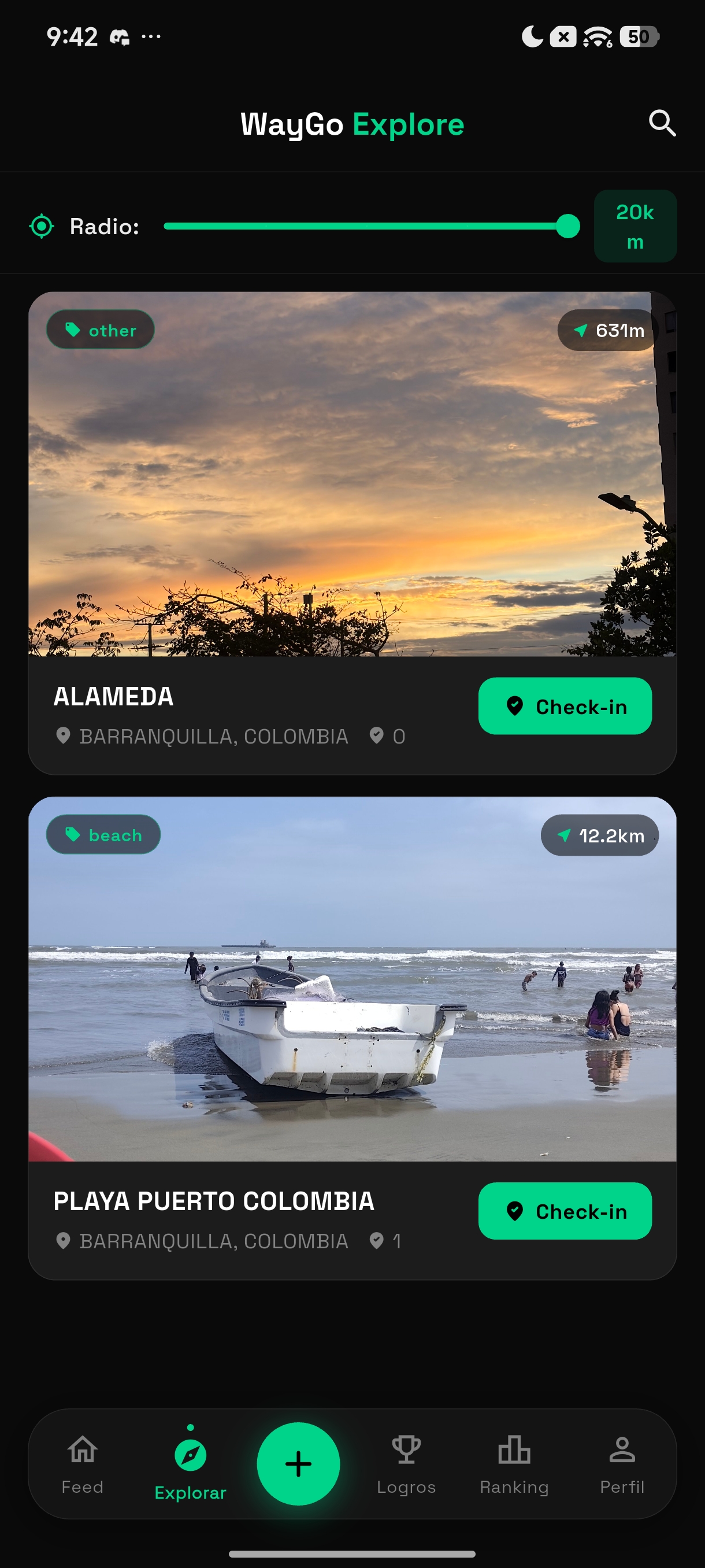Tap the Radio distance slider
The image size is (705, 1568).
(372, 226)
